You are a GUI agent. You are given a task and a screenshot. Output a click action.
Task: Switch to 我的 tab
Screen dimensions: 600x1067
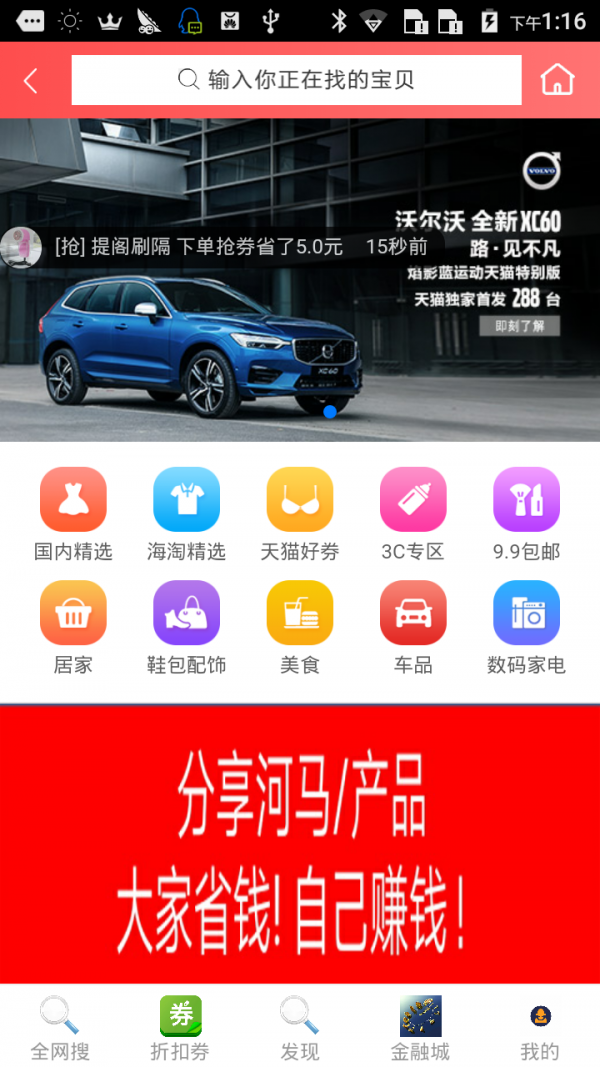pyautogui.click(x=540, y=1027)
